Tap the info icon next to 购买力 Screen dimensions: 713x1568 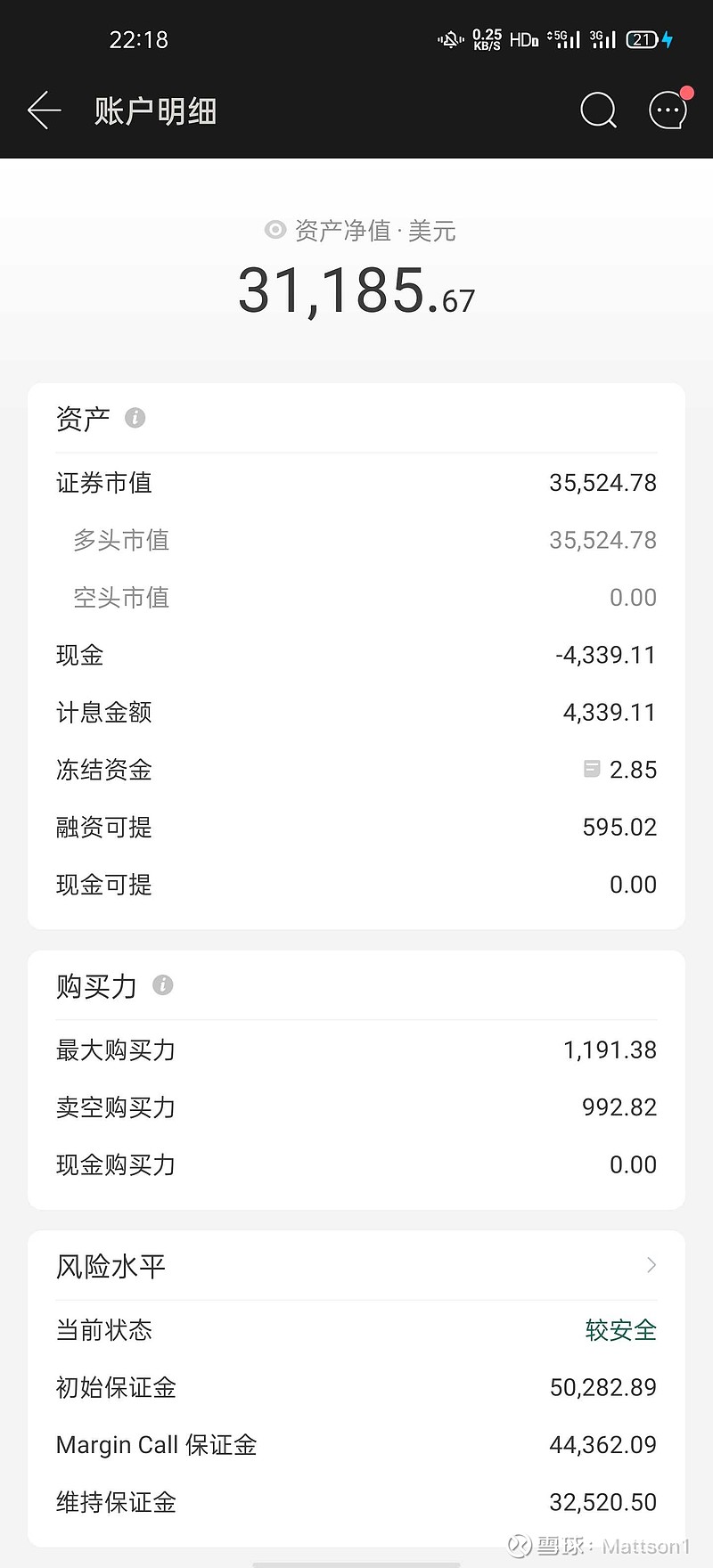pos(161,985)
